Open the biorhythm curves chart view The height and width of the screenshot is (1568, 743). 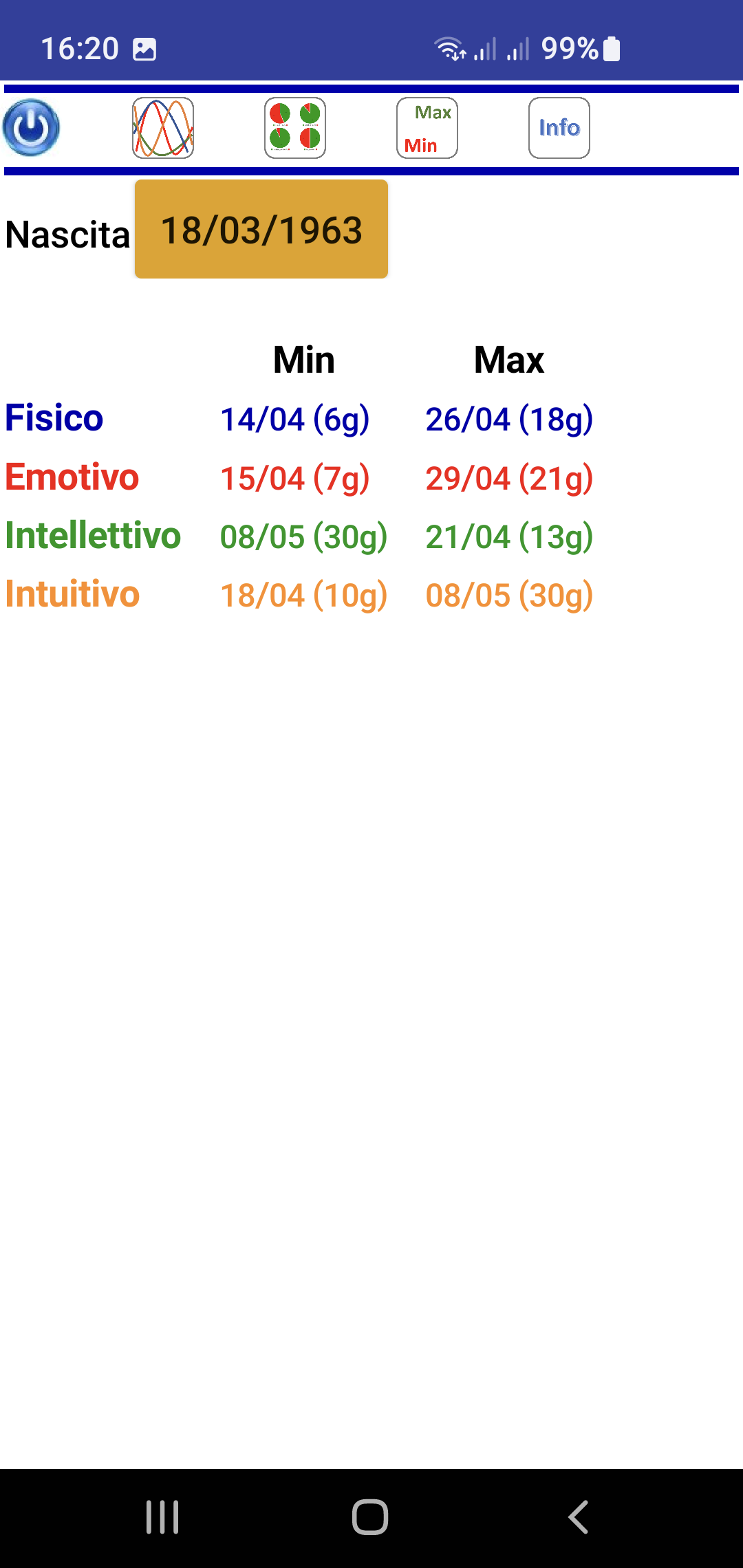tap(163, 128)
